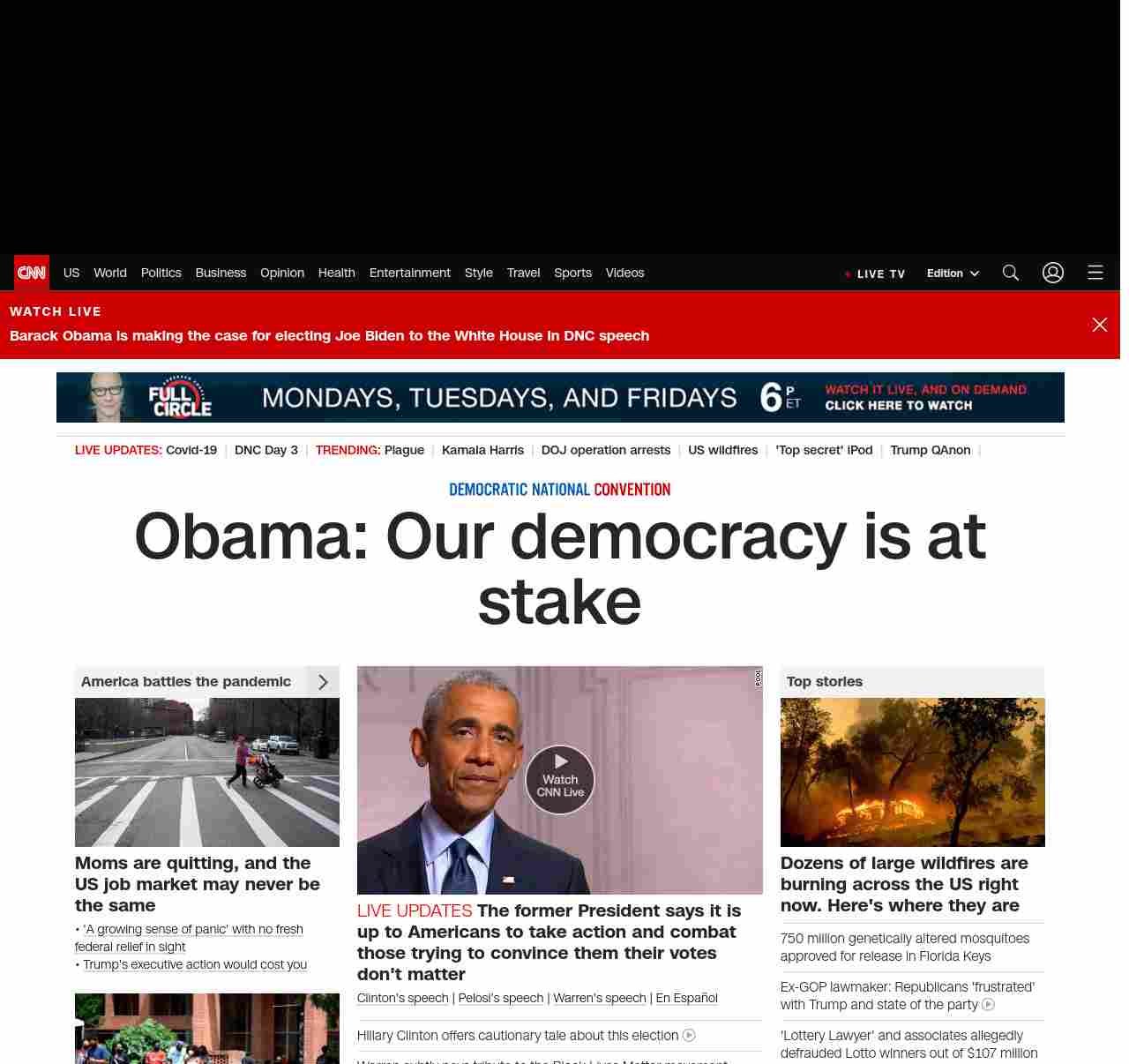Open the search icon in the header

[x=1010, y=273]
